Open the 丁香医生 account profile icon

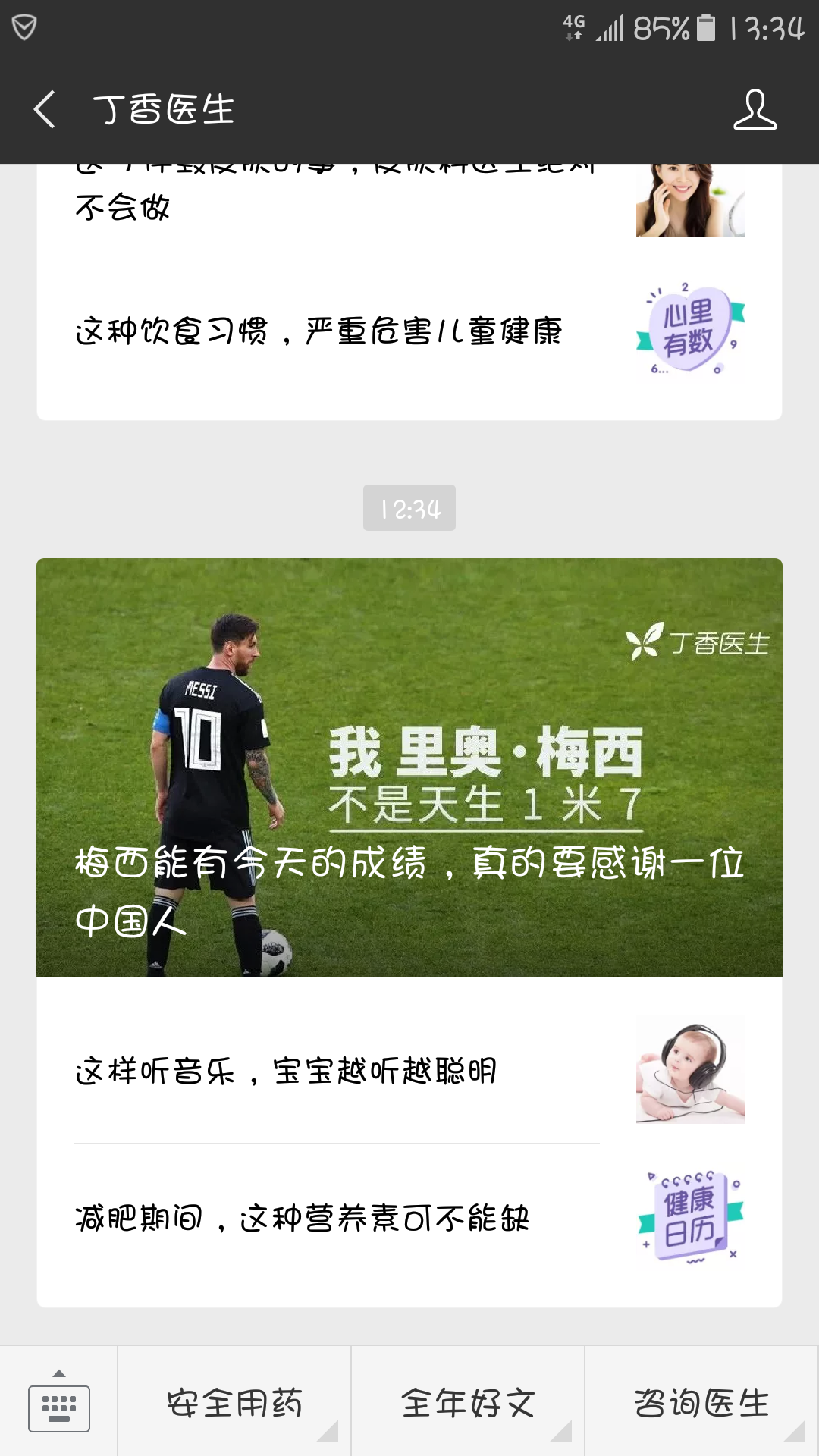tap(755, 109)
